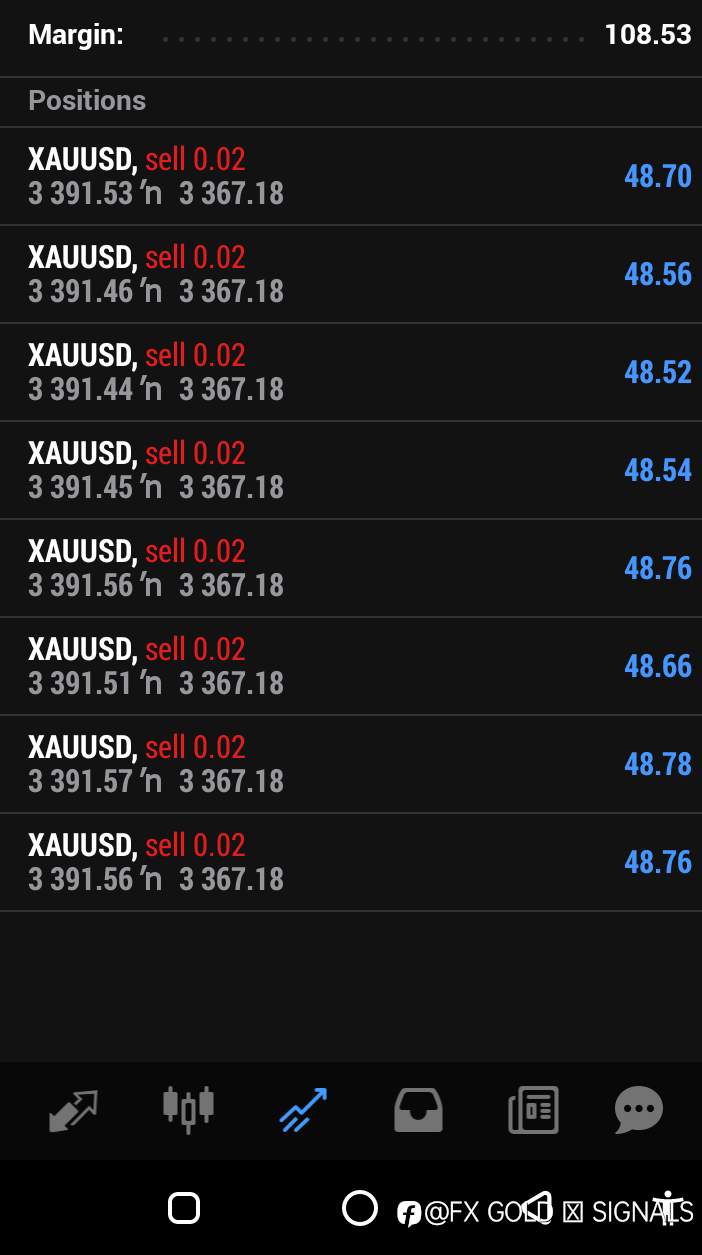The width and height of the screenshot is (702, 1255).
Task: Go to the News tab
Action: tap(533, 1110)
